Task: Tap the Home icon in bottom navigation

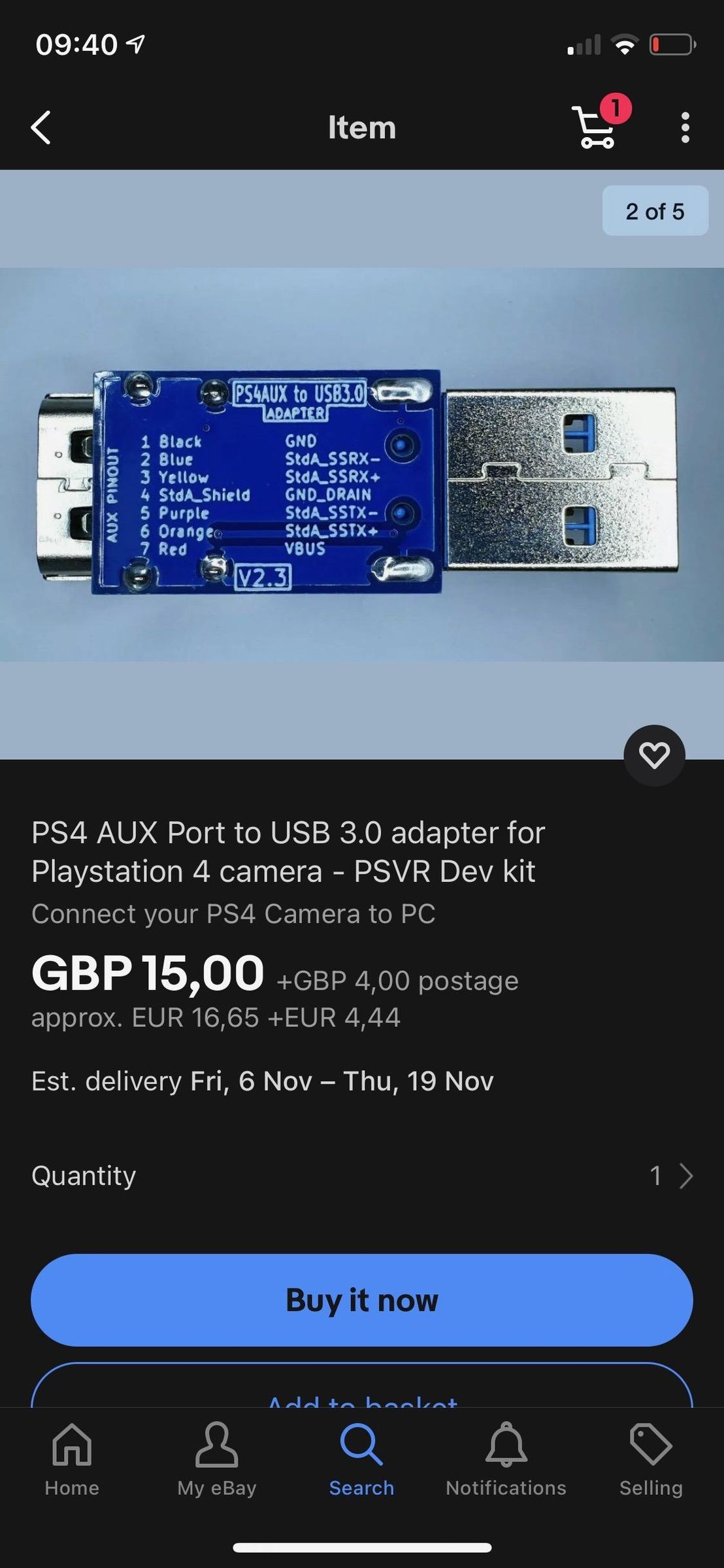Action: pyautogui.click(x=71, y=1467)
